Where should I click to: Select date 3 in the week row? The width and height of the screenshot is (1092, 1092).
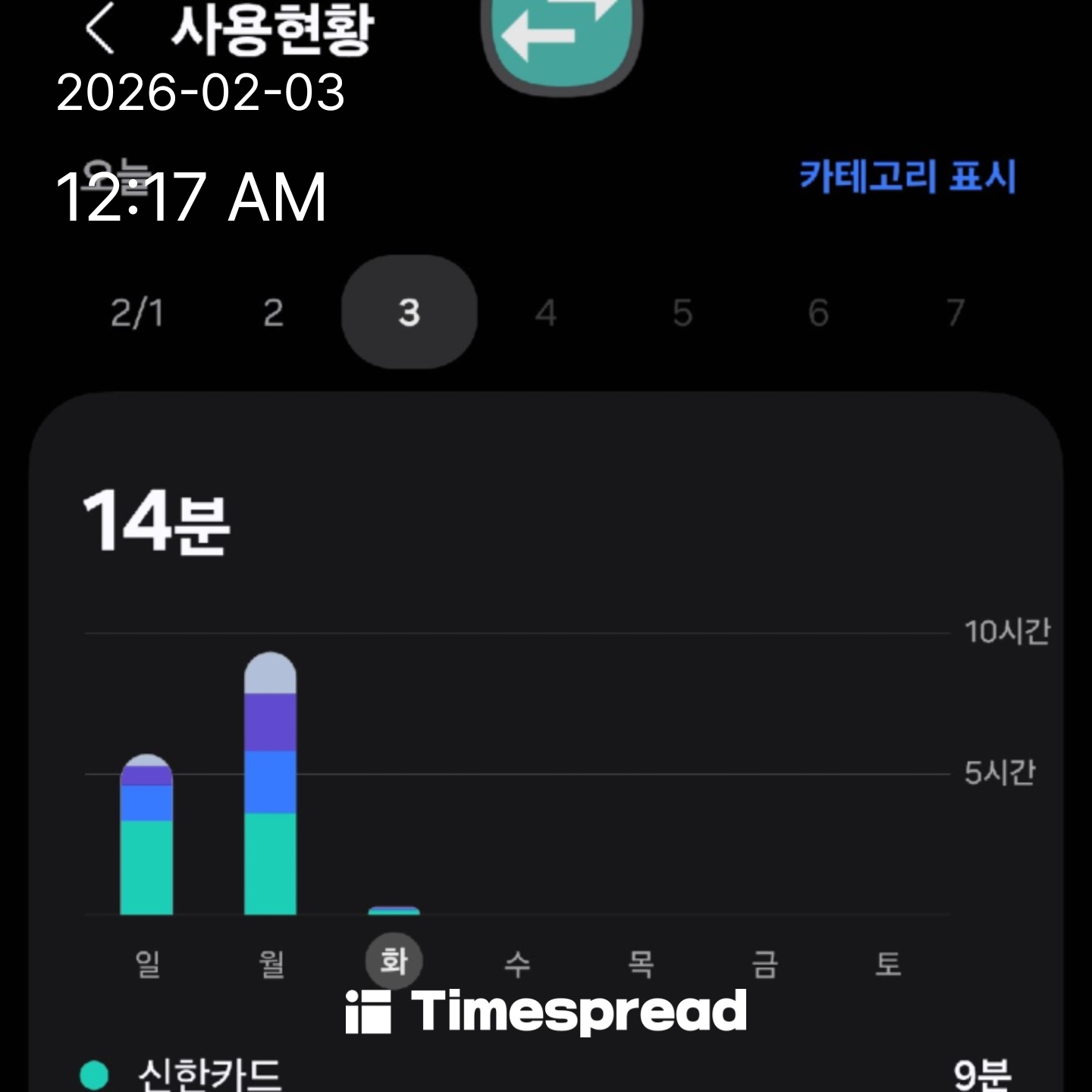pyautogui.click(x=409, y=312)
